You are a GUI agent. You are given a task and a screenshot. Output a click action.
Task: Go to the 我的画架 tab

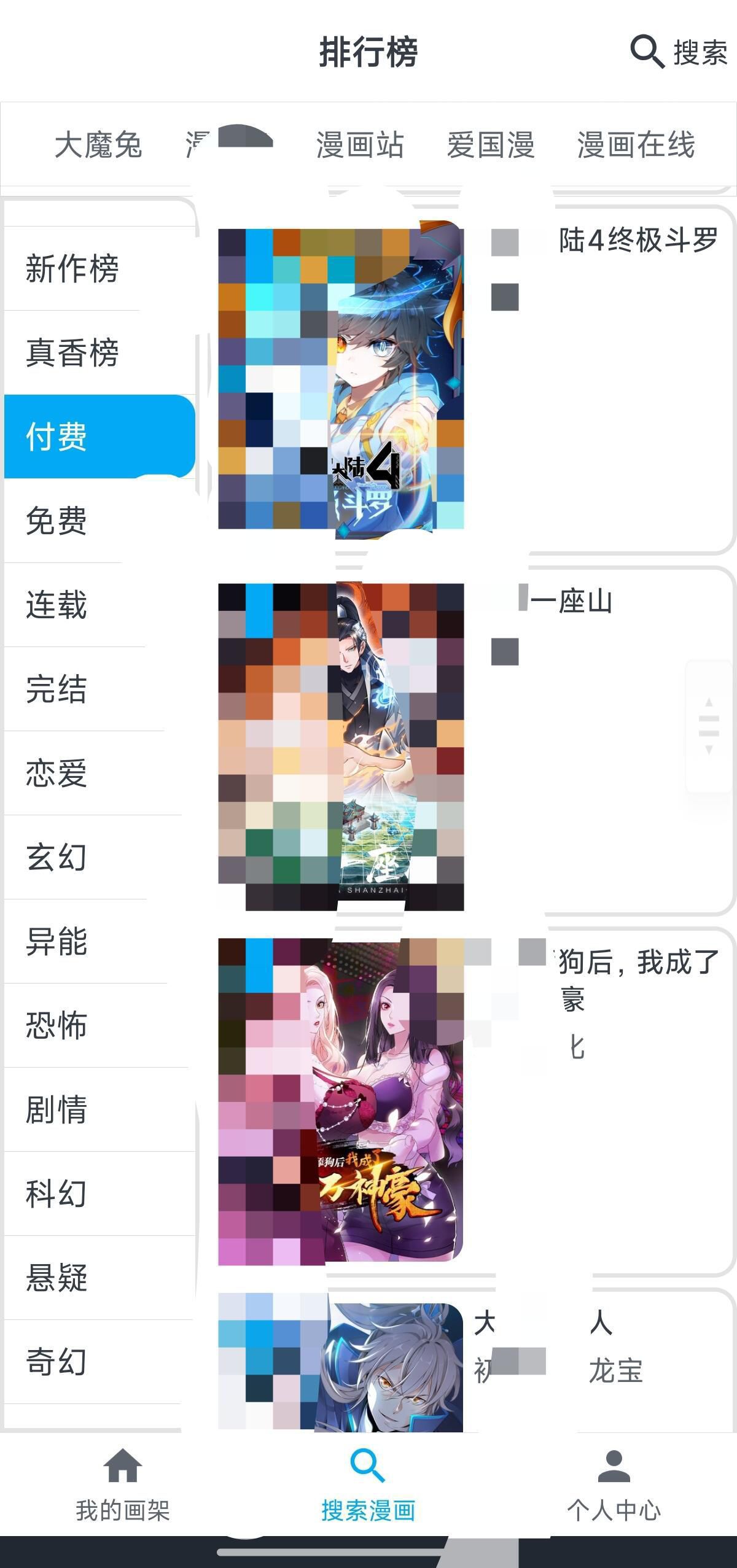[123, 1486]
